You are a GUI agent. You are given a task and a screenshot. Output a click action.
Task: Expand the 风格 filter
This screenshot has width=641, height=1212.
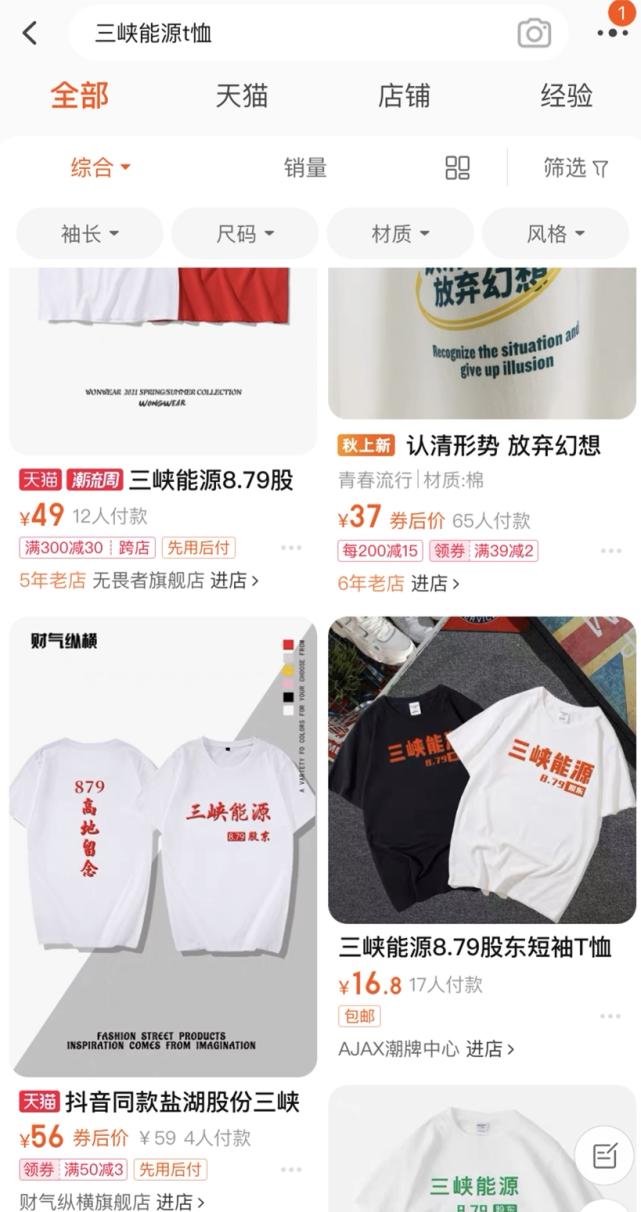[556, 234]
